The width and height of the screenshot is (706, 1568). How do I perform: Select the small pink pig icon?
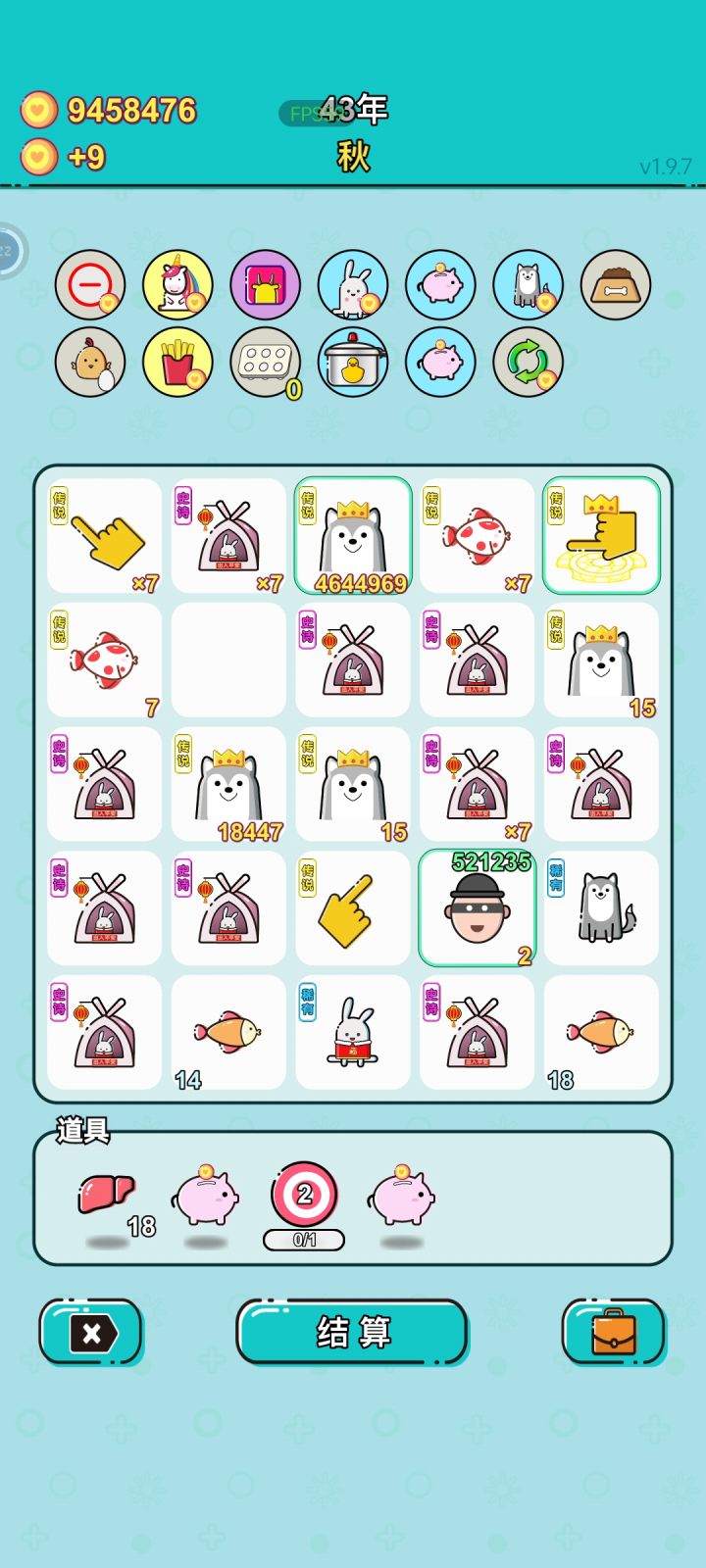pyautogui.click(x=440, y=362)
